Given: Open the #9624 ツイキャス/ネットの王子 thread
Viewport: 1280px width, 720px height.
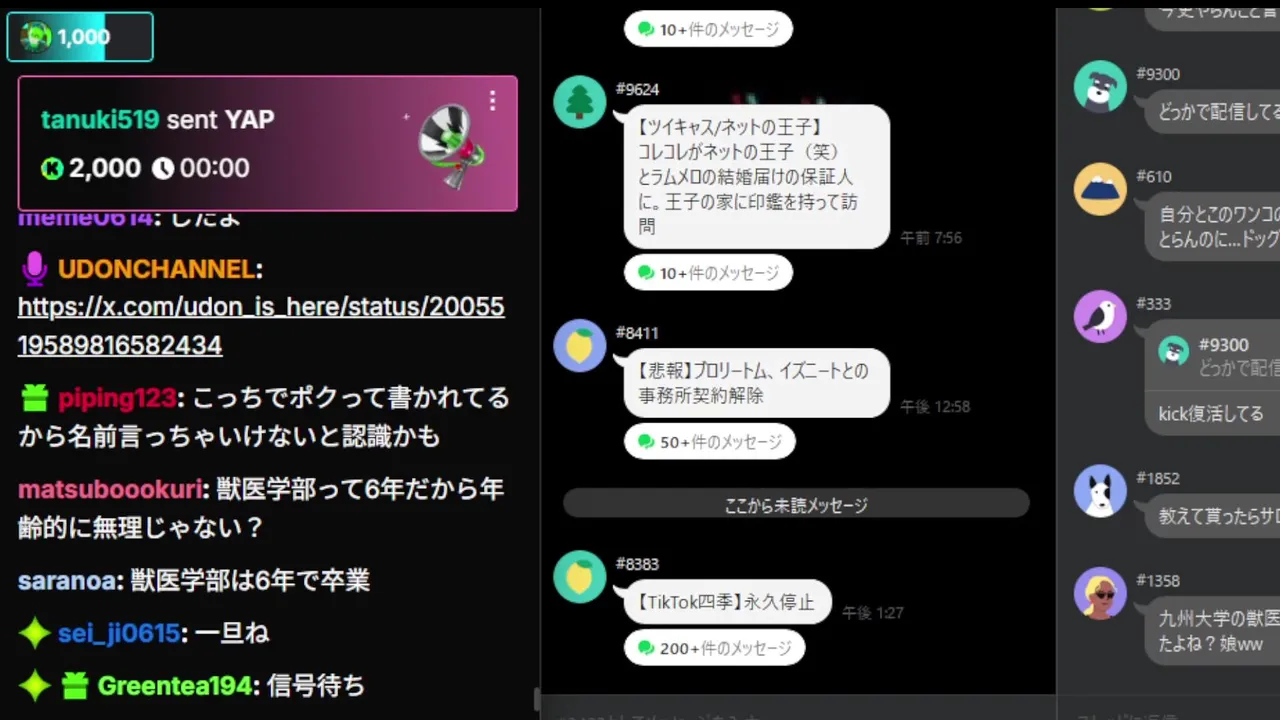Looking at the screenshot, I should 755,177.
